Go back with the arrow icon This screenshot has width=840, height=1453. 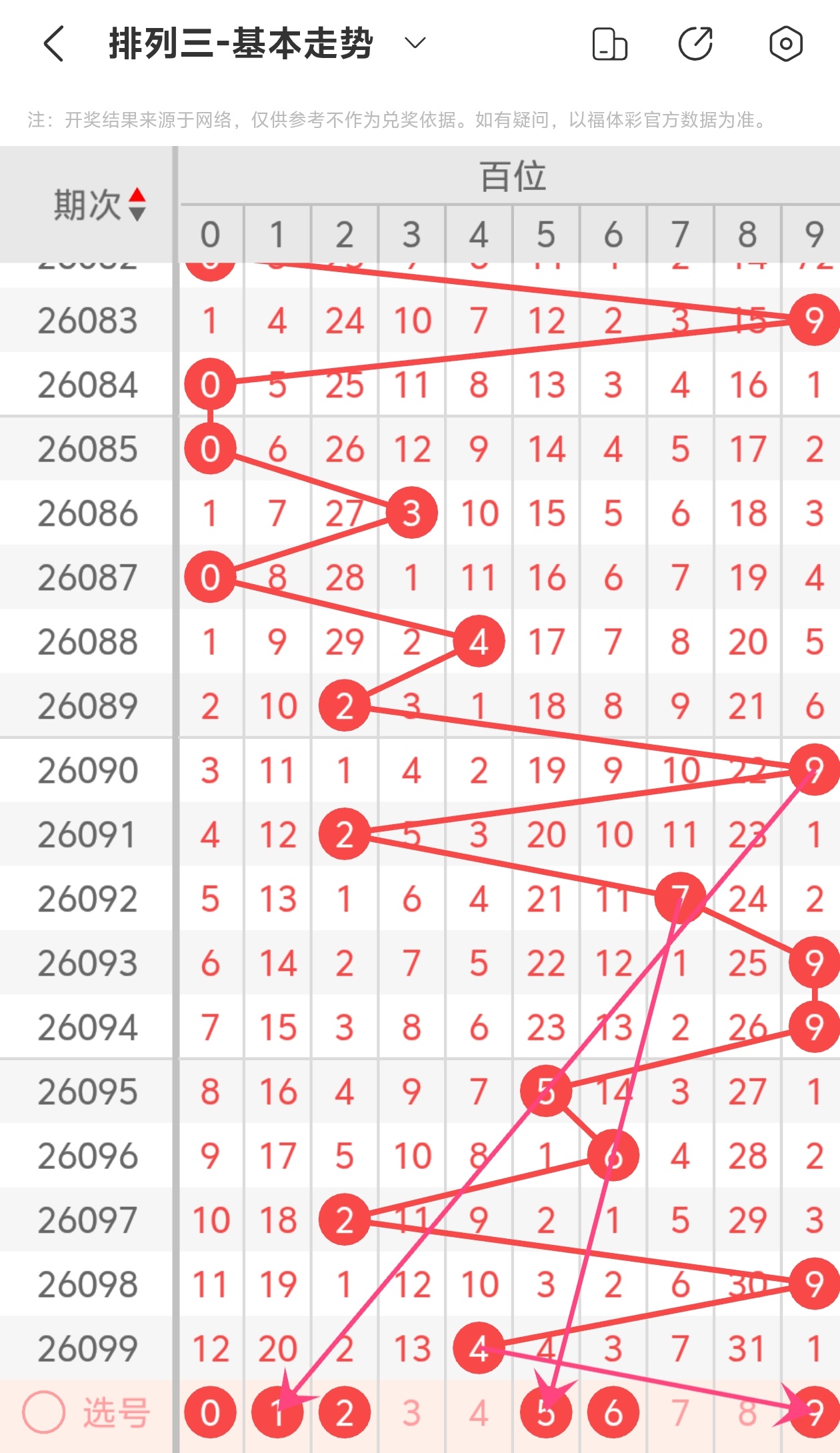pyautogui.click(x=54, y=44)
